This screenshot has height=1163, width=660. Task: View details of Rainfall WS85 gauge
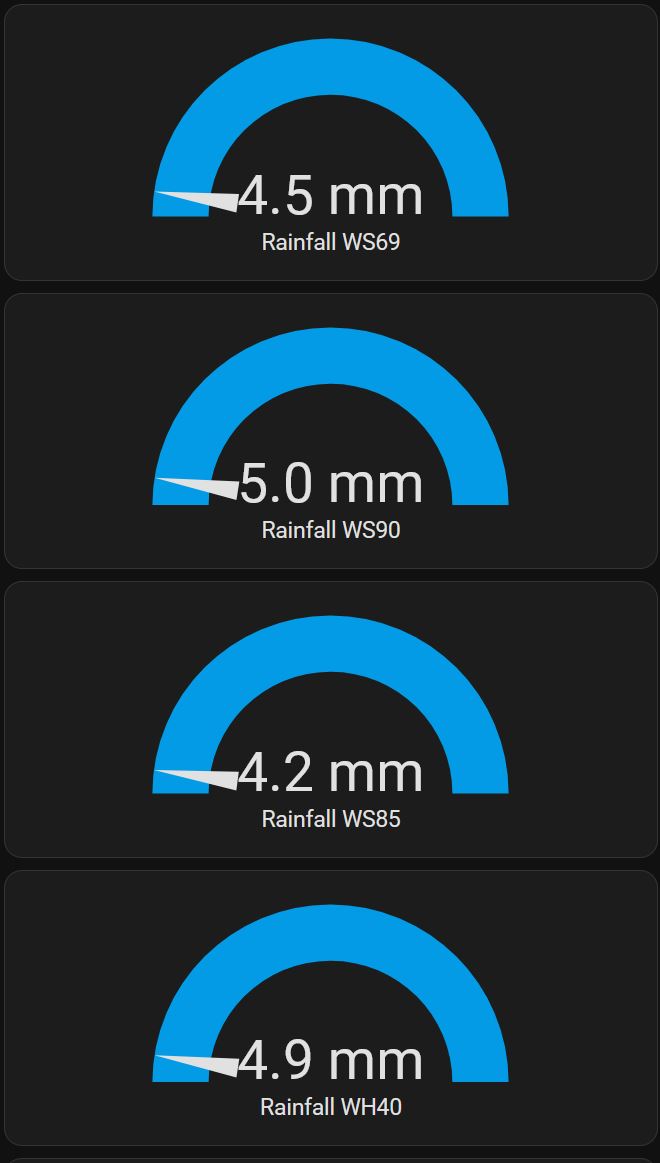330,720
